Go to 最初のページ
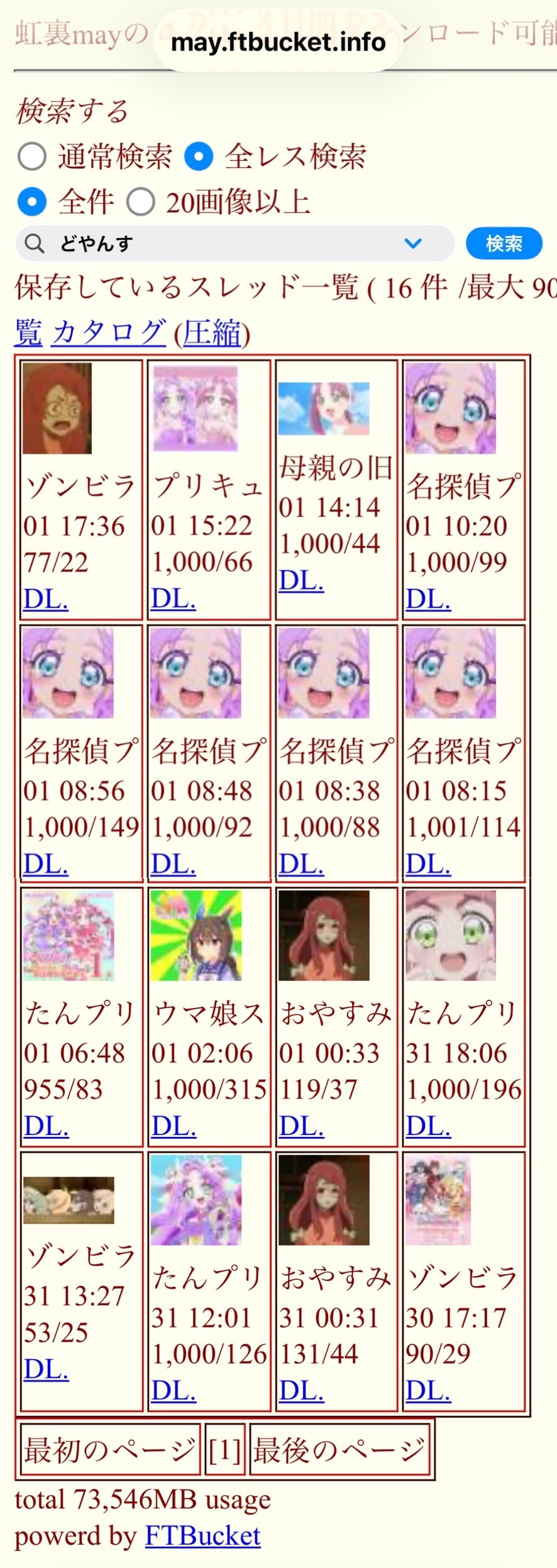 click(x=110, y=1450)
